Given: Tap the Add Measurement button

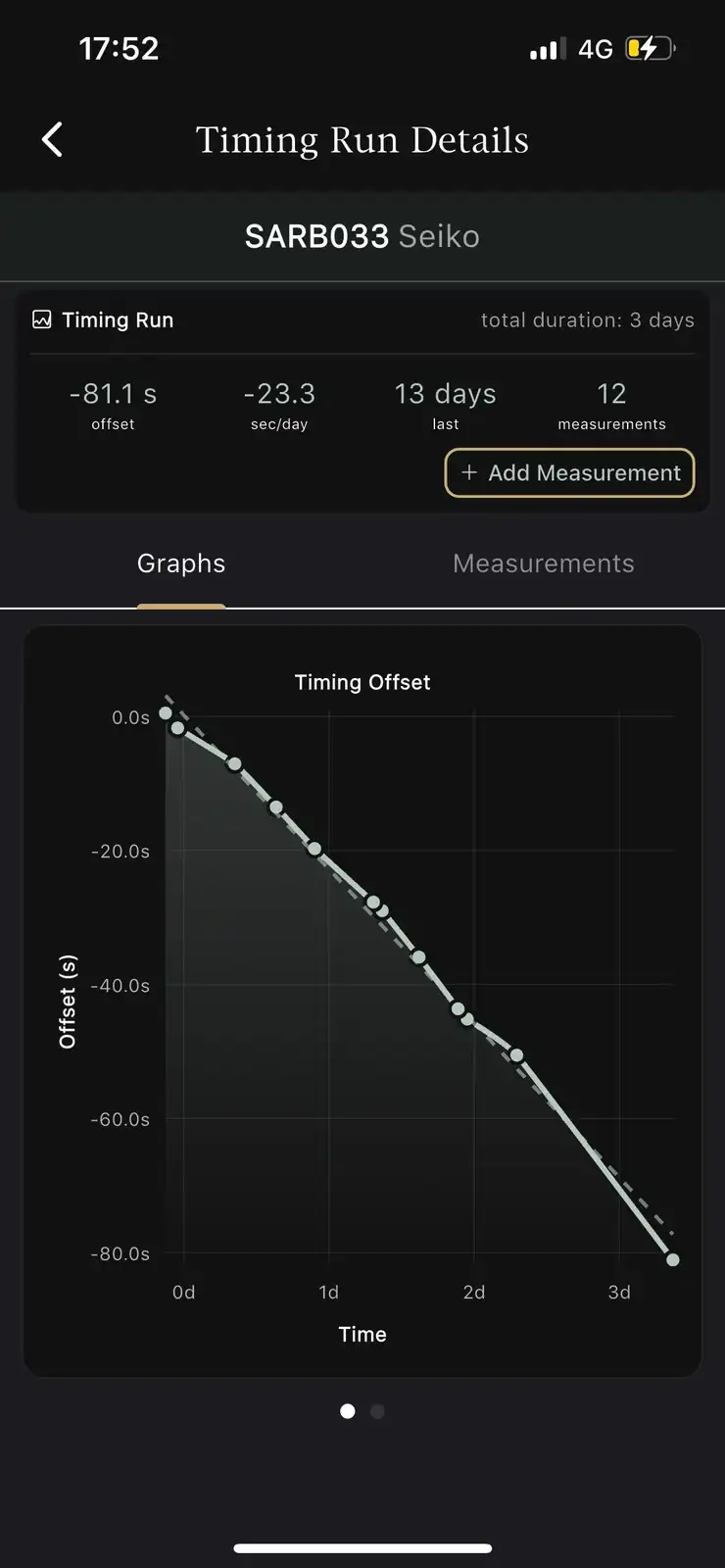Looking at the screenshot, I should pos(569,473).
